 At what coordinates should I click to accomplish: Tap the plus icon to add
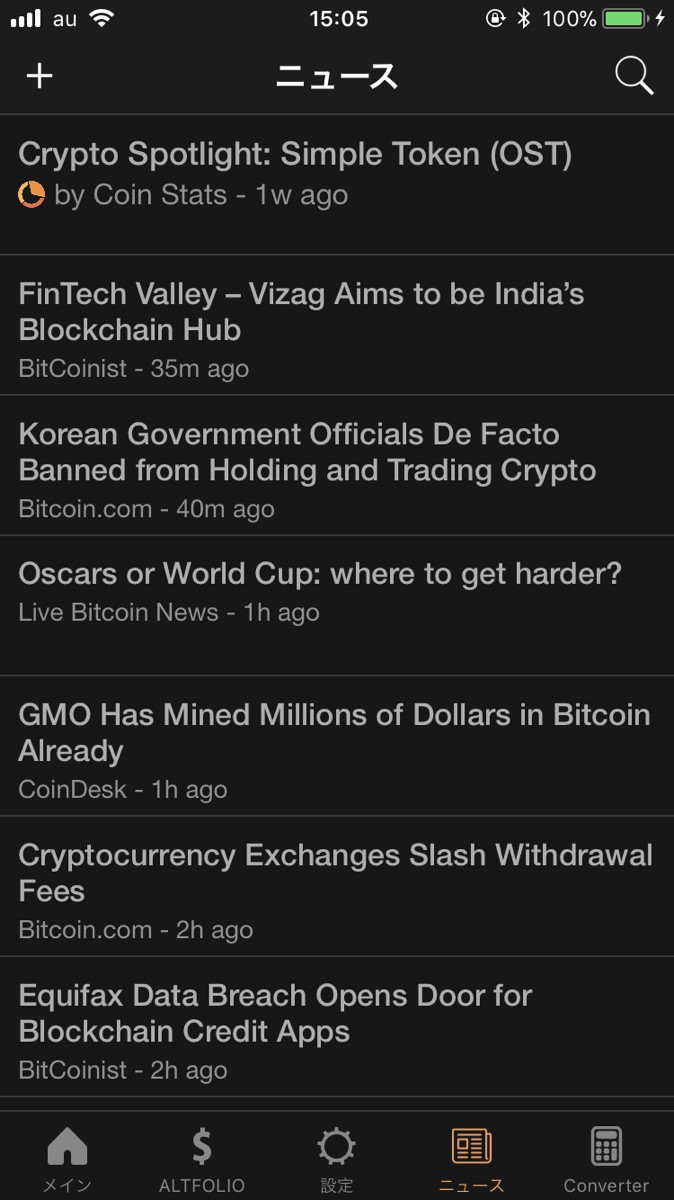(39, 76)
